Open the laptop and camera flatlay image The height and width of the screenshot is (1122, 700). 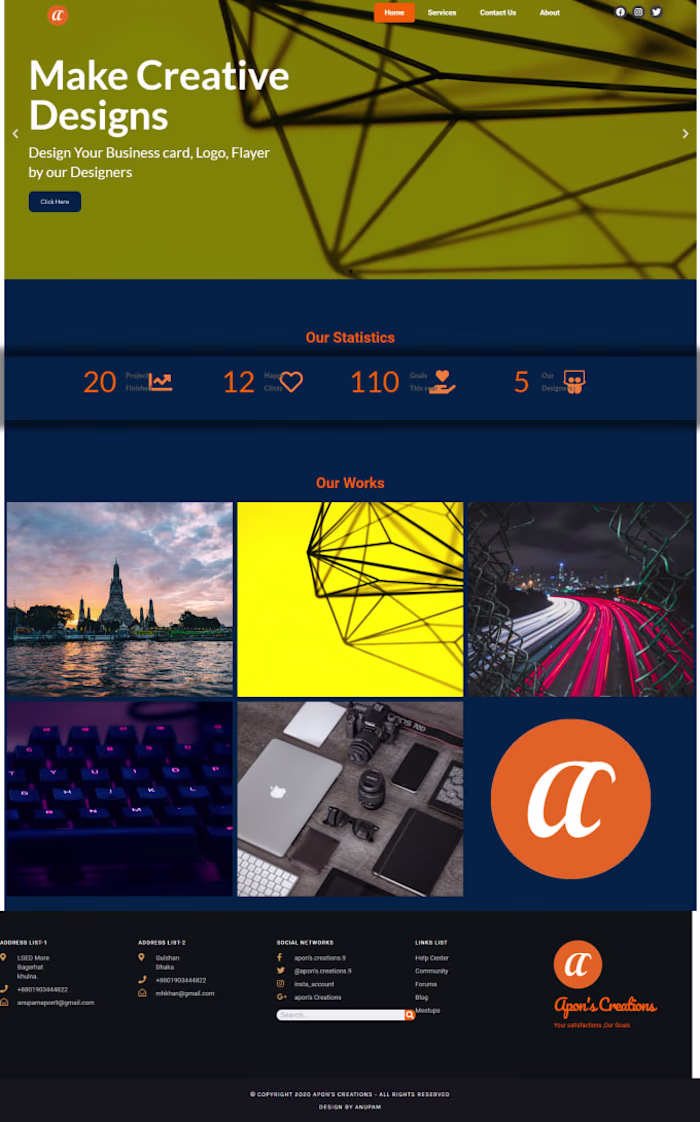(350, 798)
